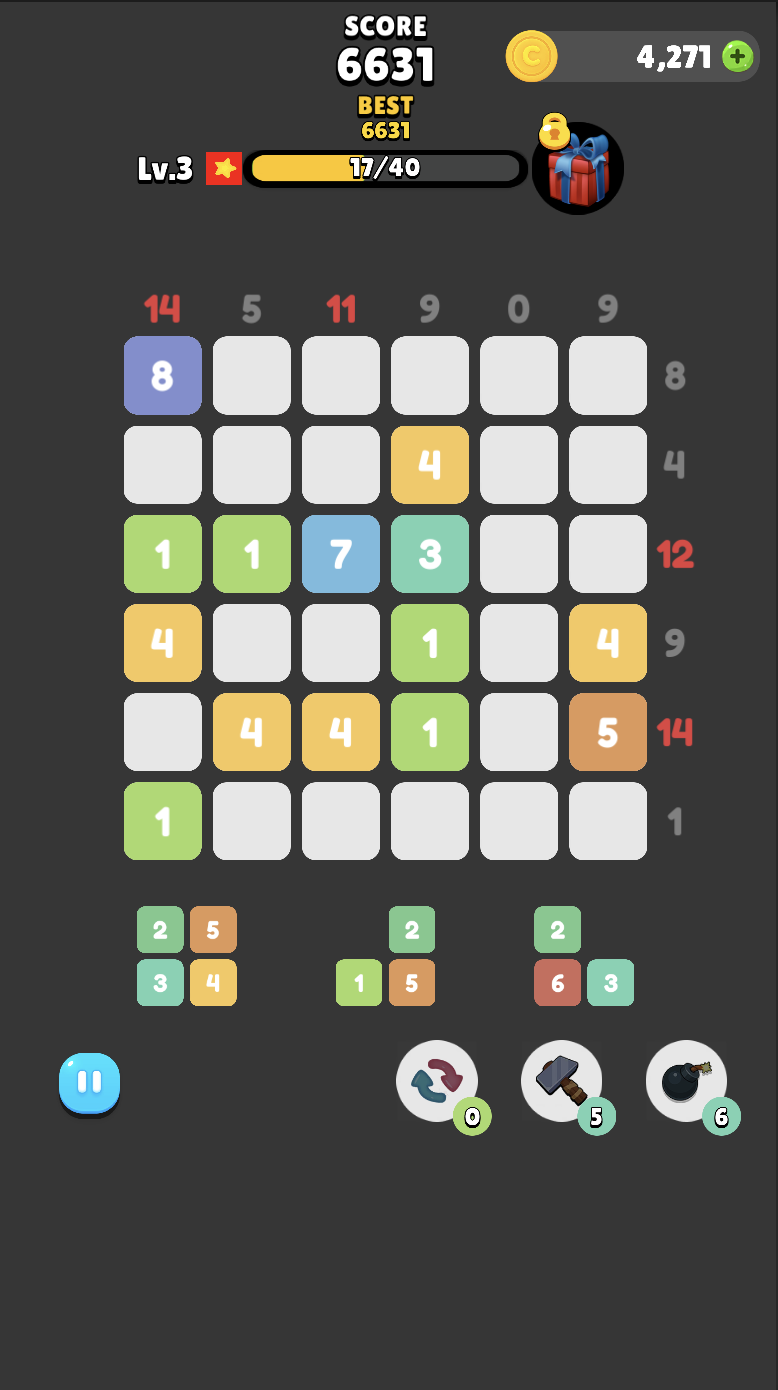The height and width of the screenshot is (1390, 778).
Task: Activate the bomb power-up
Action: (687, 1081)
